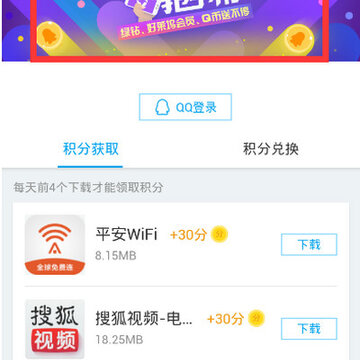The width and height of the screenshot is (360, 360).
Task: Open the 平安WiFi app row
Action: [181, 245]
